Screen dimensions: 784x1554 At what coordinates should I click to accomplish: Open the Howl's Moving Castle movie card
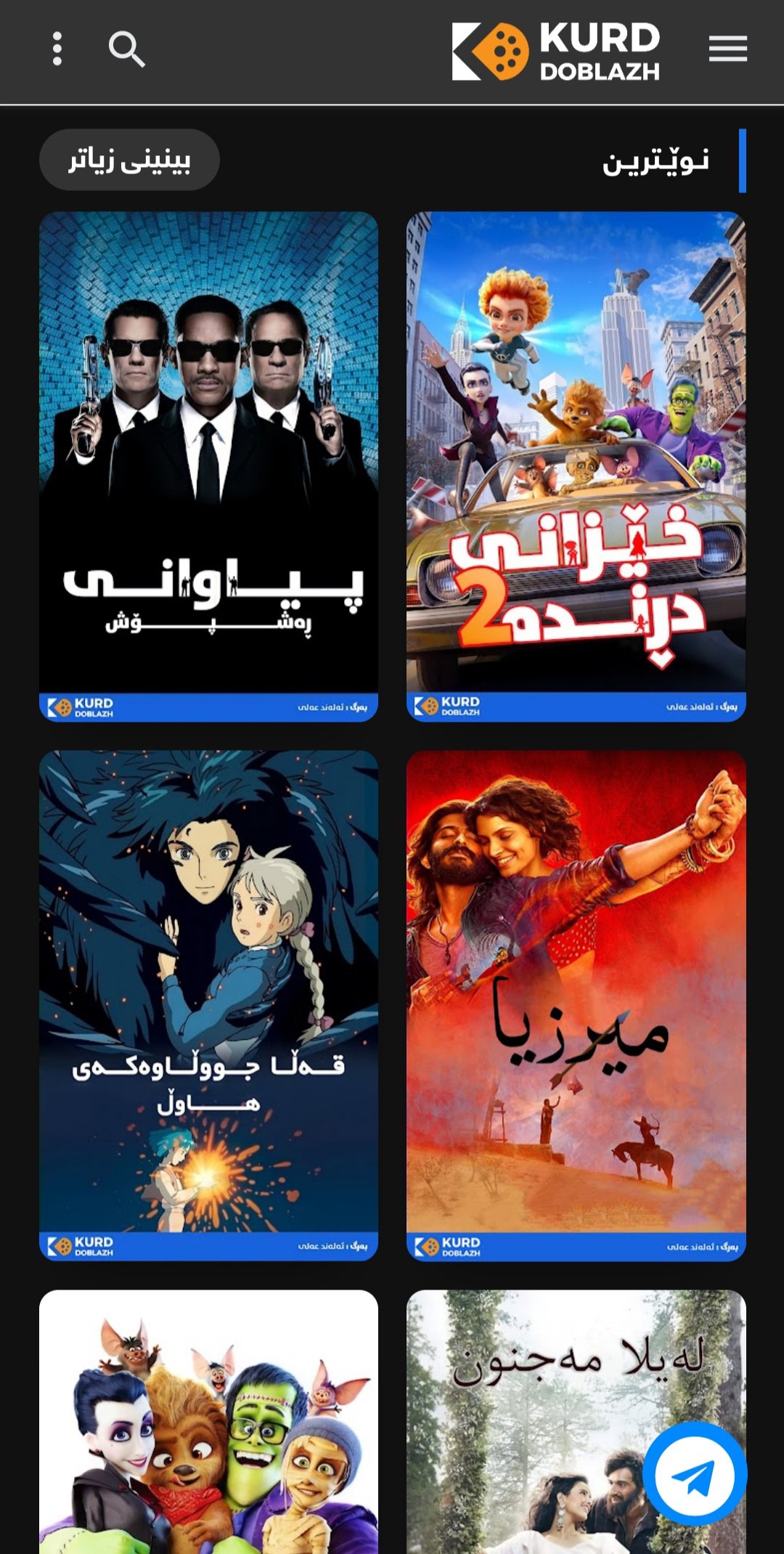[208, 1004]
